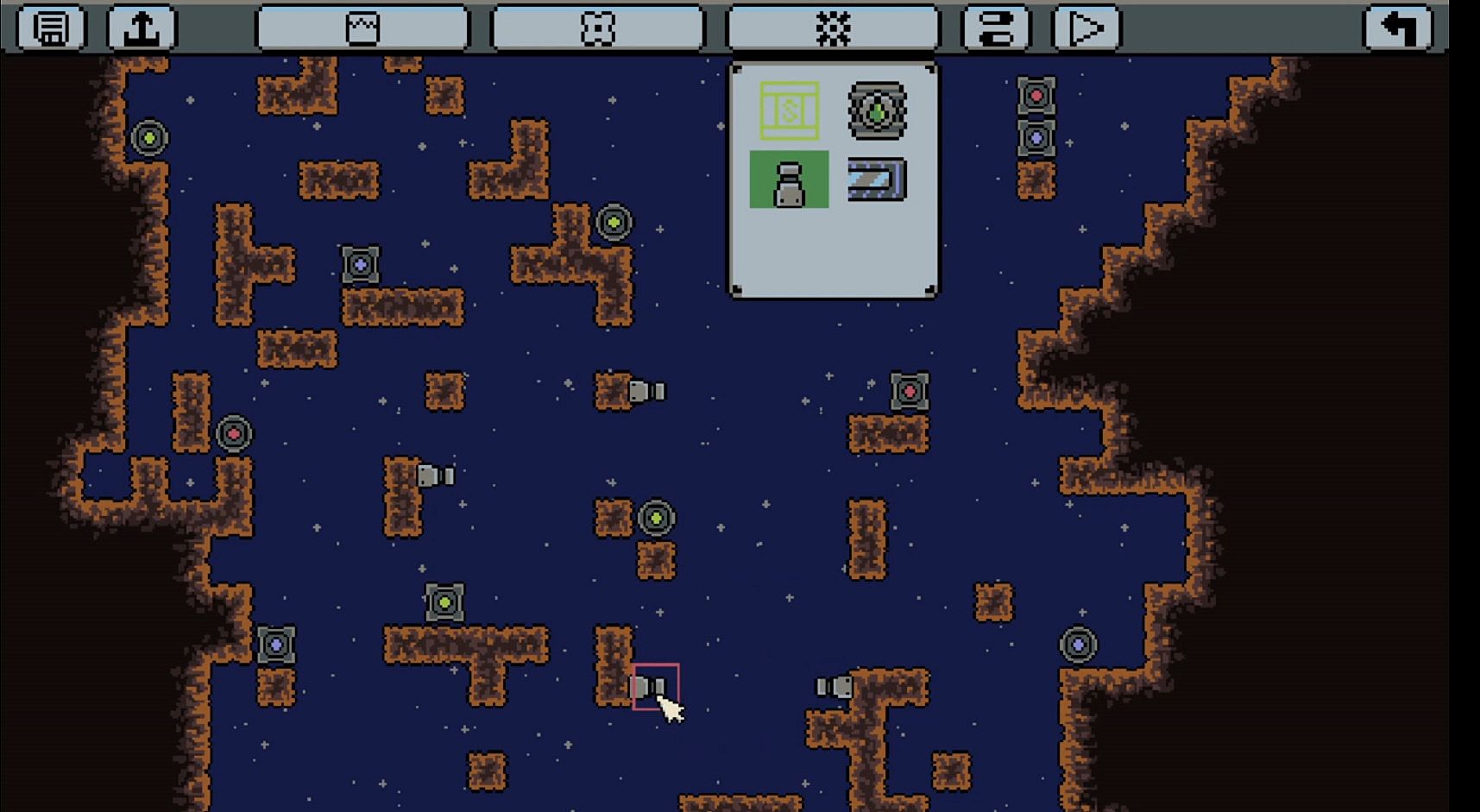Pick the highlighted cannon in the palette
Image resolution: width=1480 pixels, height=812 pixels.
coord(789,180)
